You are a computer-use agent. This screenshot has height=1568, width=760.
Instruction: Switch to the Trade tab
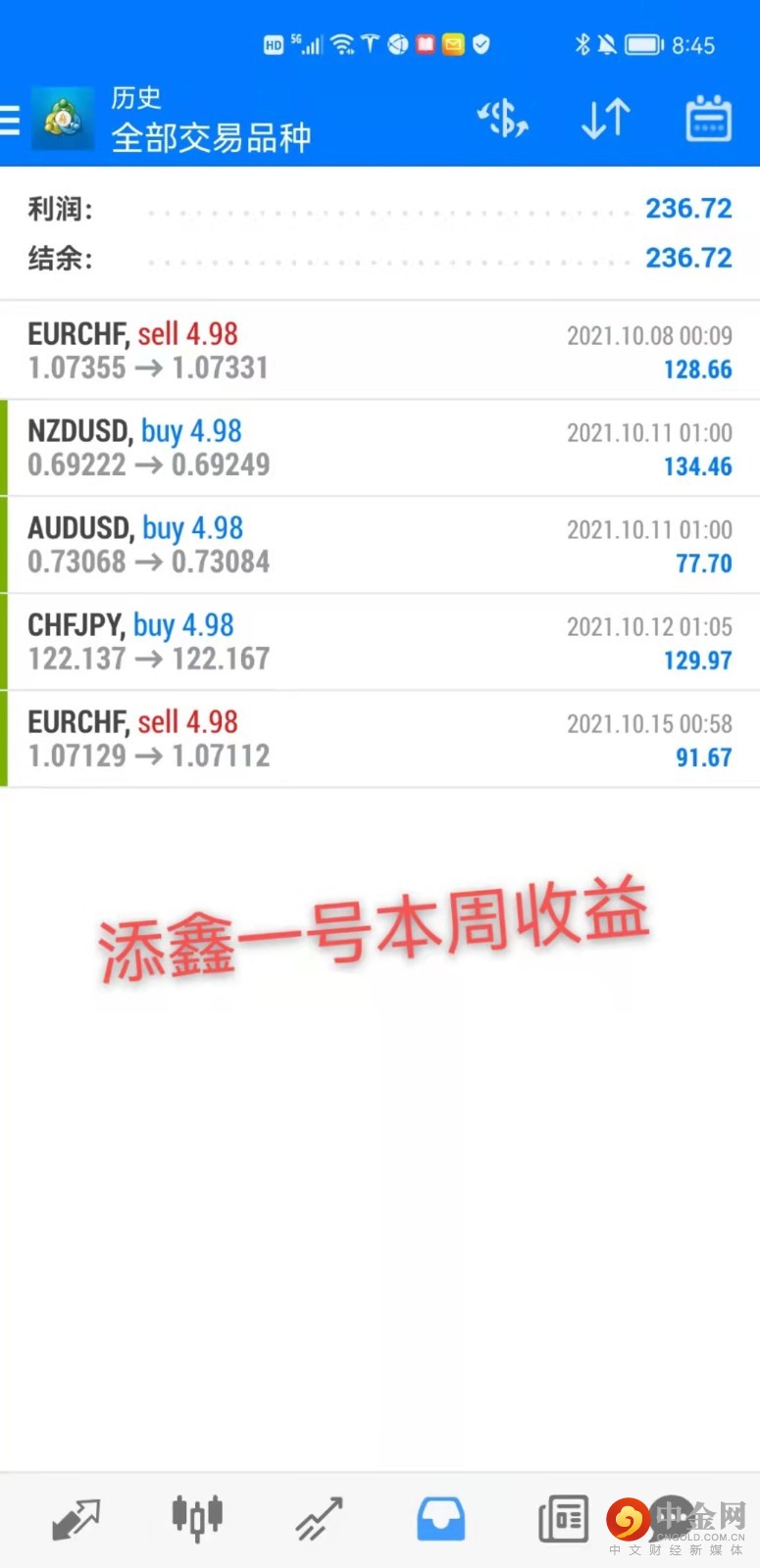click(x=319, y=1520)
